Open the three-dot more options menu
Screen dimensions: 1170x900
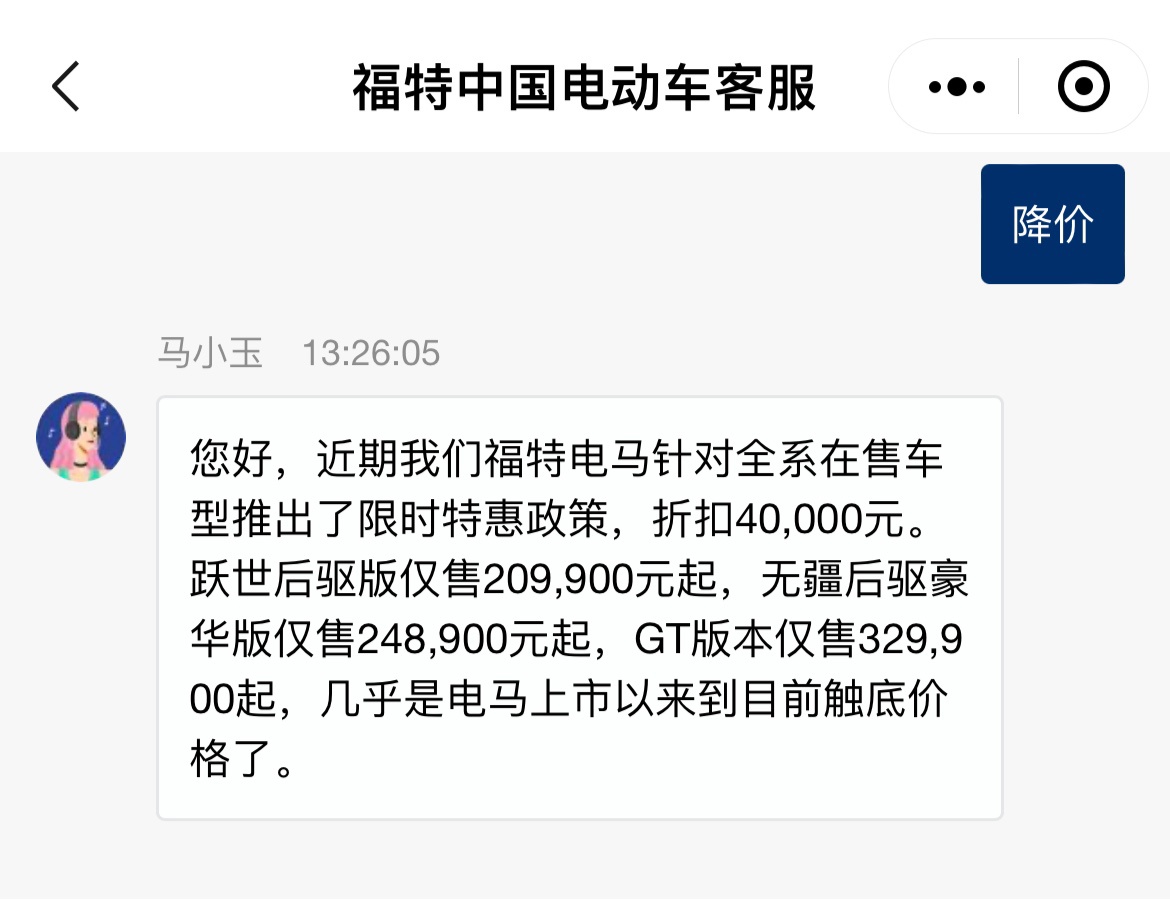coord(956,87)
